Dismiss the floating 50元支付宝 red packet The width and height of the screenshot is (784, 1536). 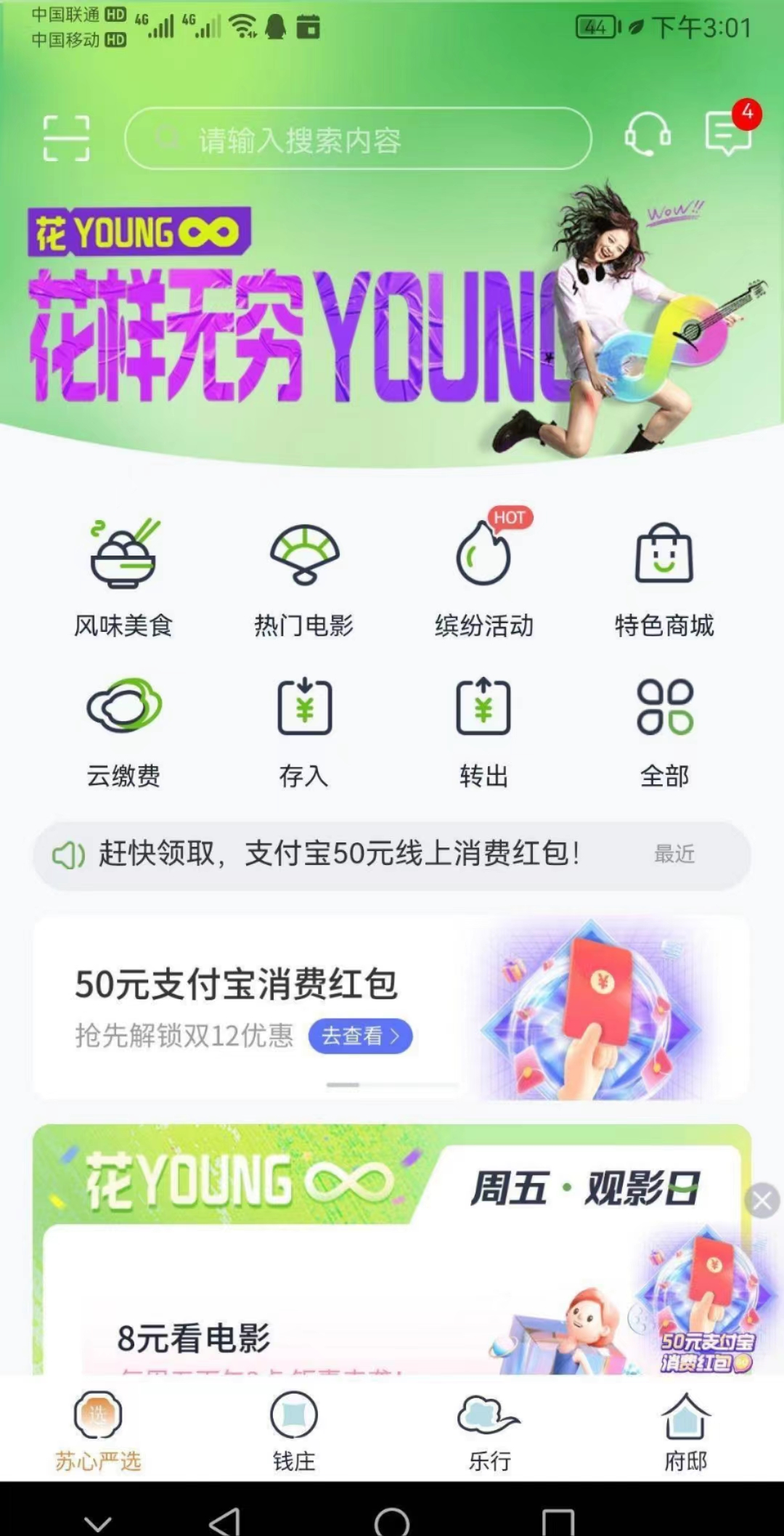pyautogui.click(x=762, y=1201)
